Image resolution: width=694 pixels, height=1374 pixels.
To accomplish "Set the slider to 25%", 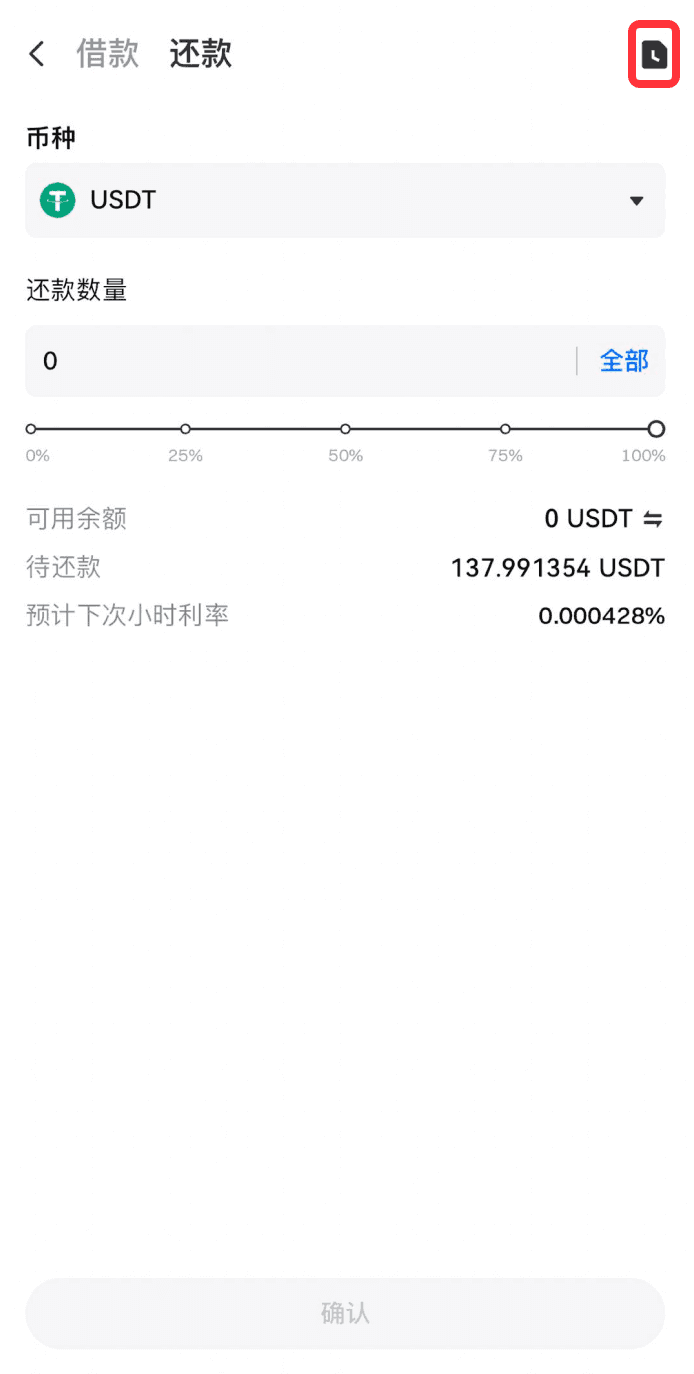I will (x=185, y=429).
